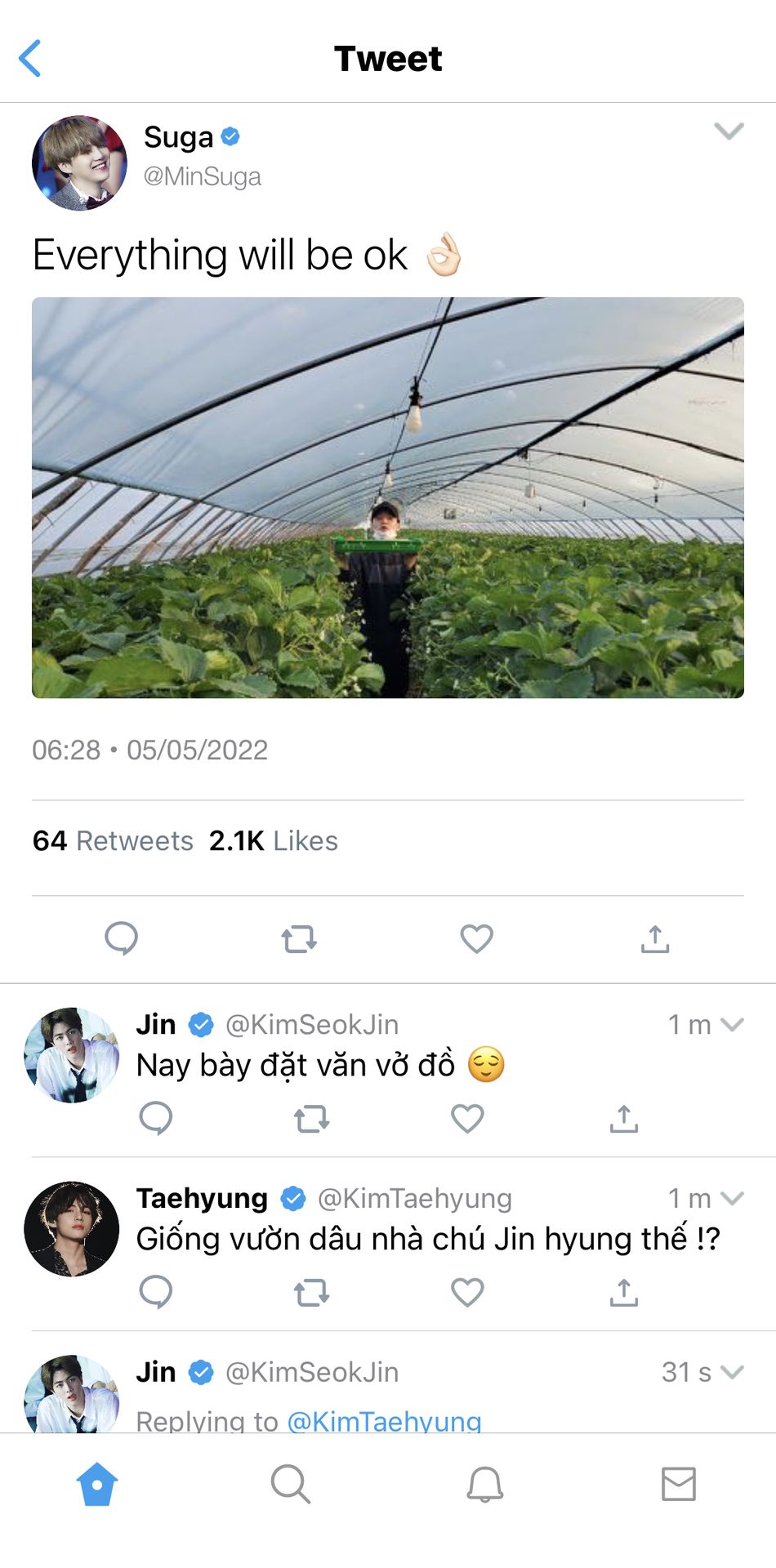
Task: Go back using the top-left arrow
Action: click(30, 59)
